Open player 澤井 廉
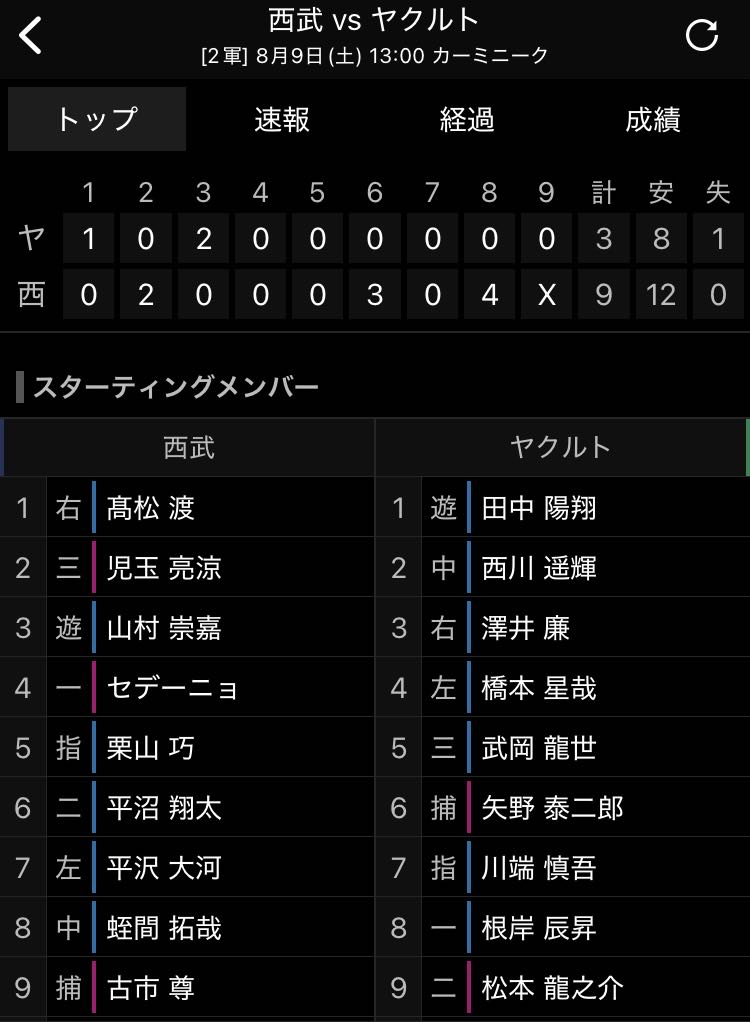This screenshot has height=1022, width=750. pos(526,628)
